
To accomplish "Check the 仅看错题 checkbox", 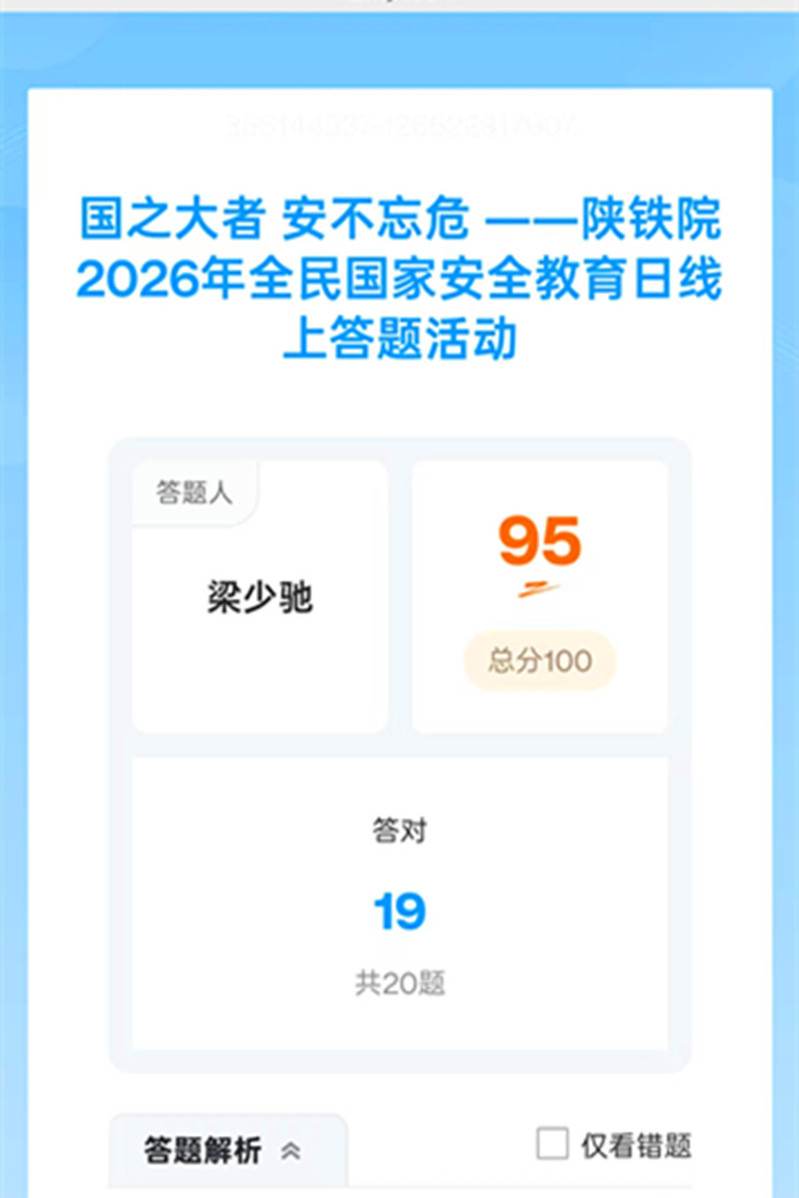I will coord(552,1144).
